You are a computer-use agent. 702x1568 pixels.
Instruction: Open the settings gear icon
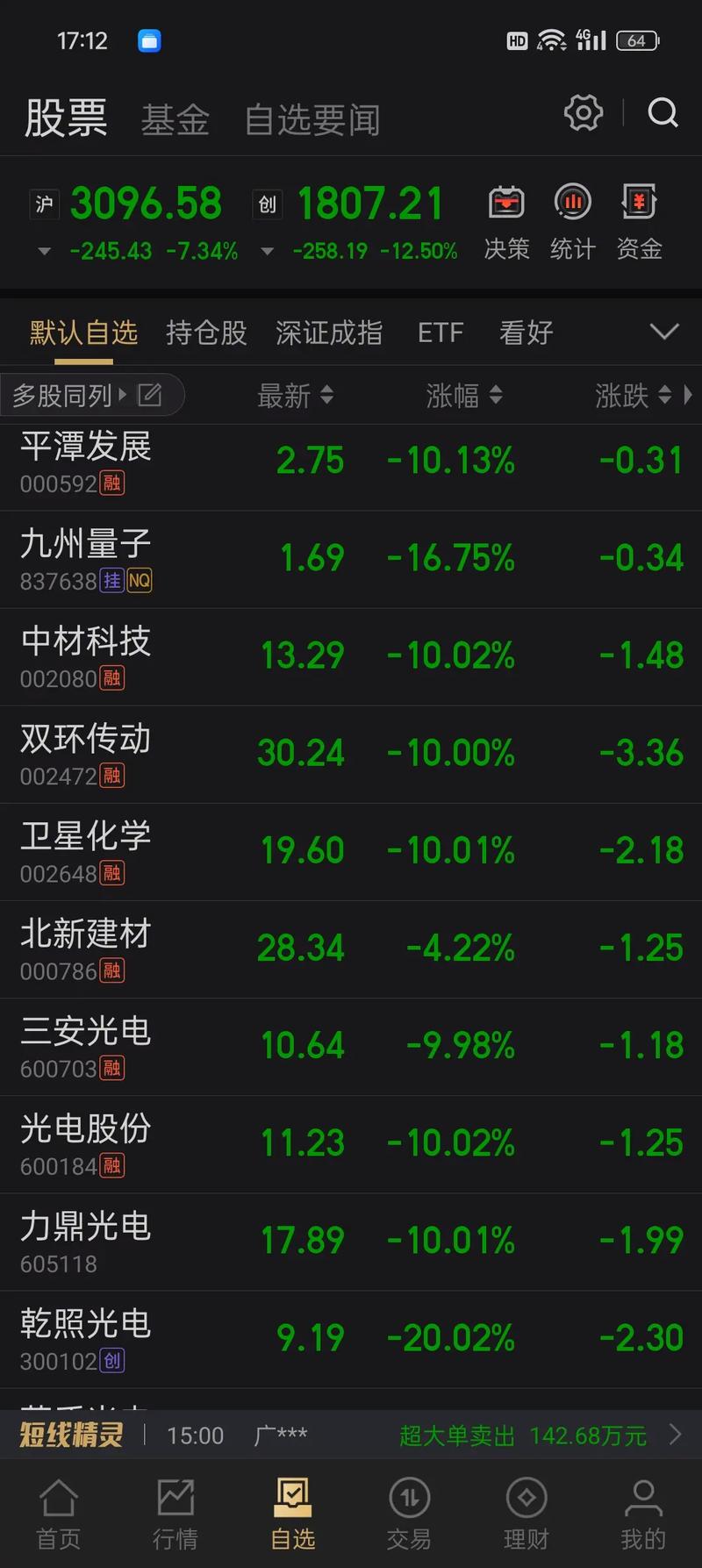583,113
